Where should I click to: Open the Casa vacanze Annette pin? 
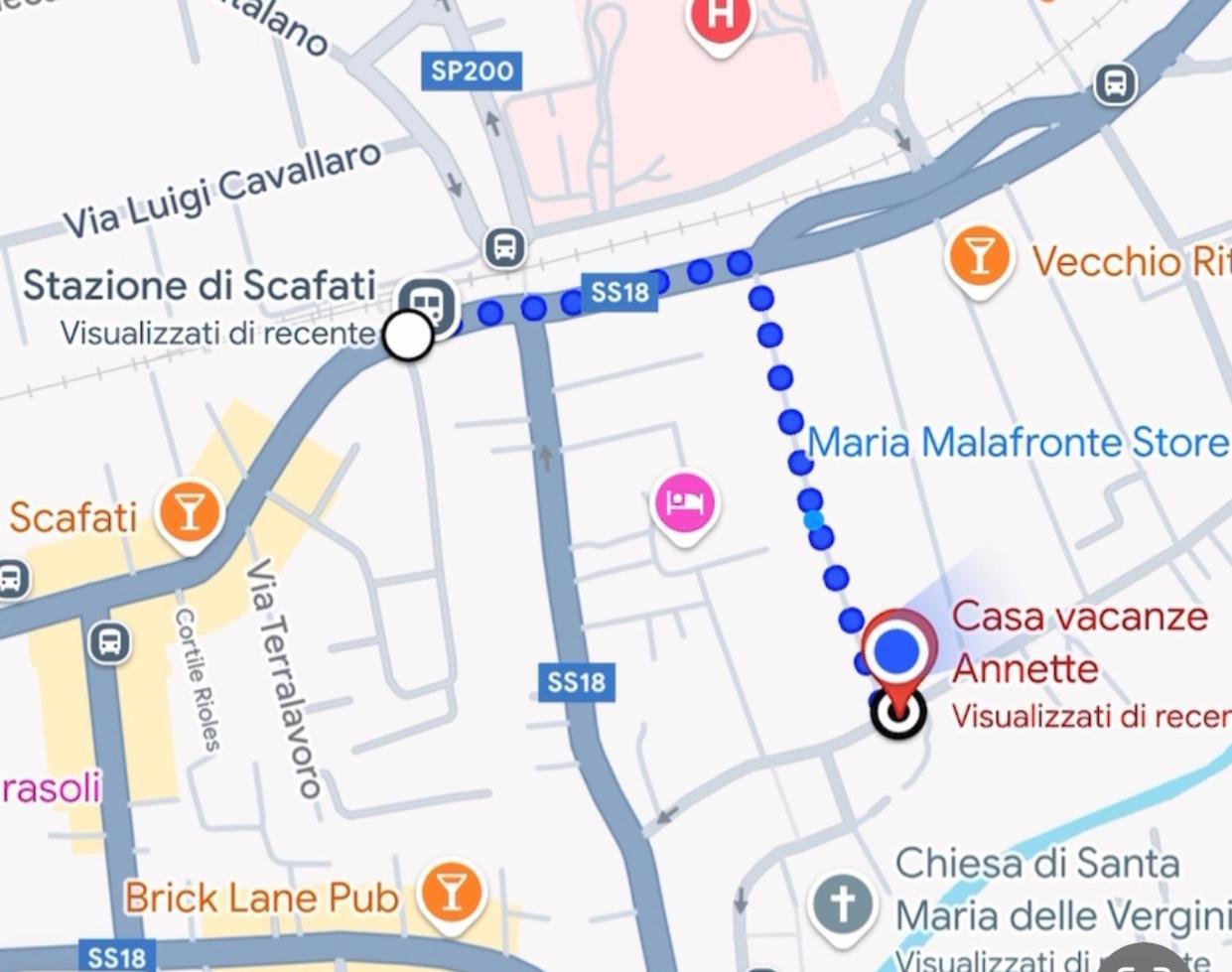[x=899, y=655]
